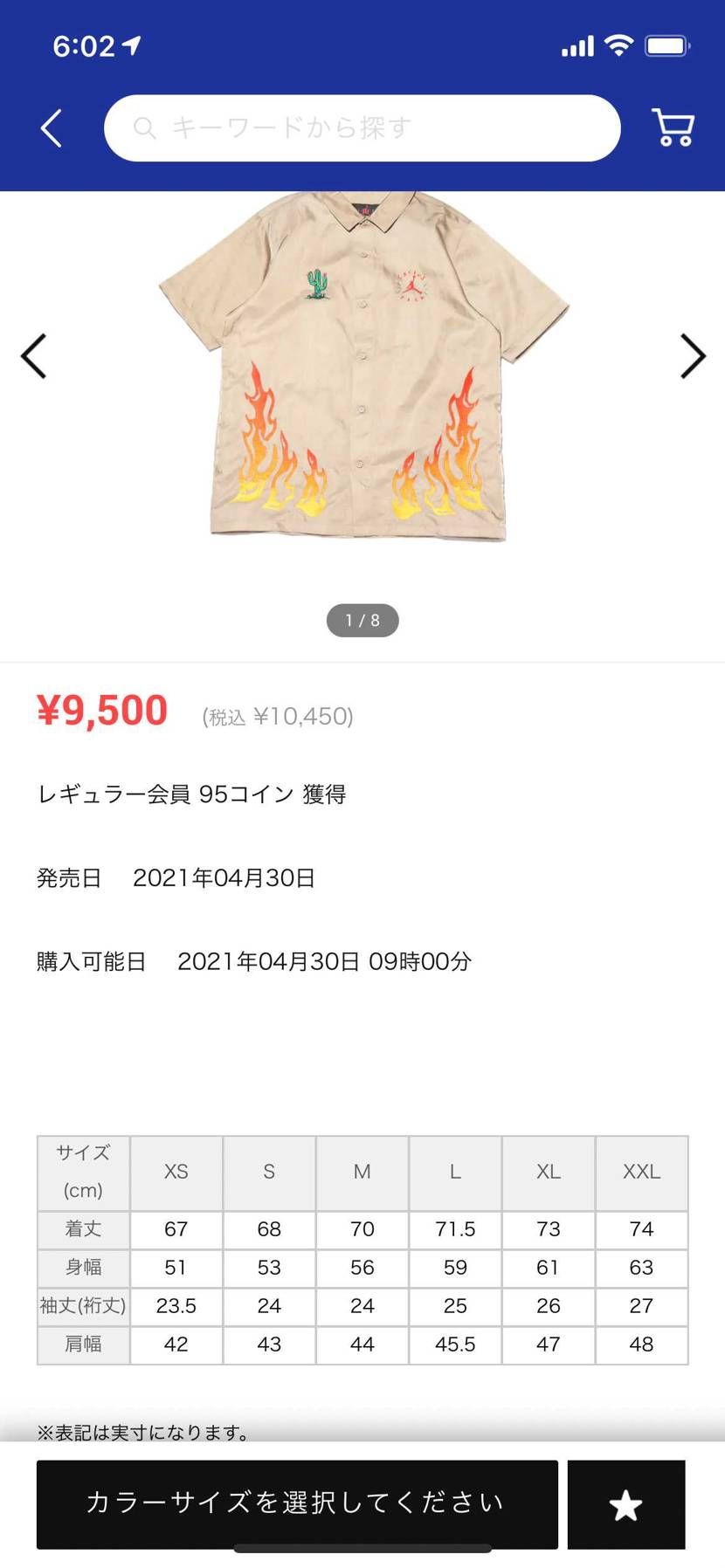Tap the release date 2021年04月30日 text
This screenshot has height=1568, width=725.
225,878
